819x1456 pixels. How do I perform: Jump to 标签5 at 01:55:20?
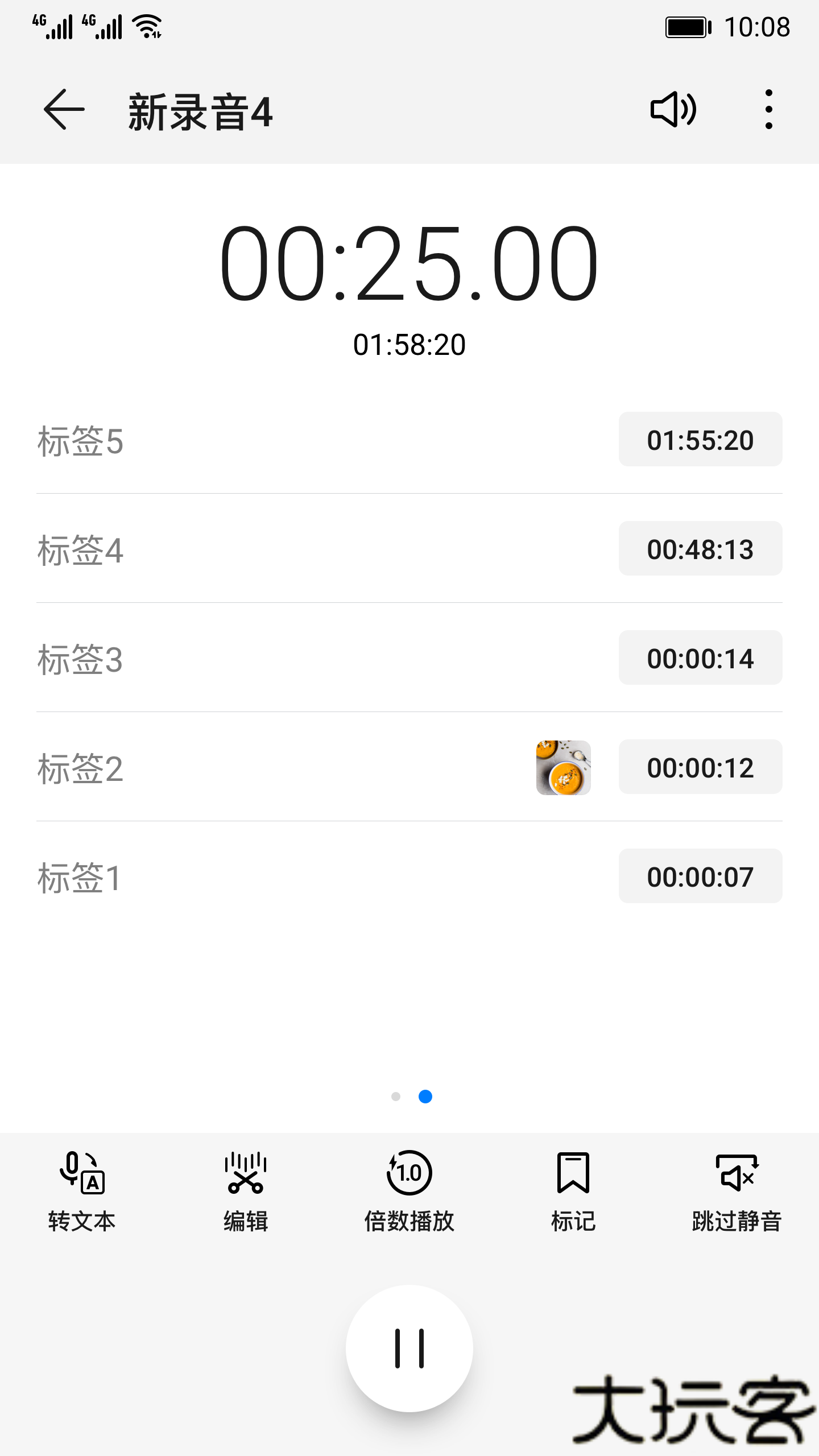pos(700,440)
